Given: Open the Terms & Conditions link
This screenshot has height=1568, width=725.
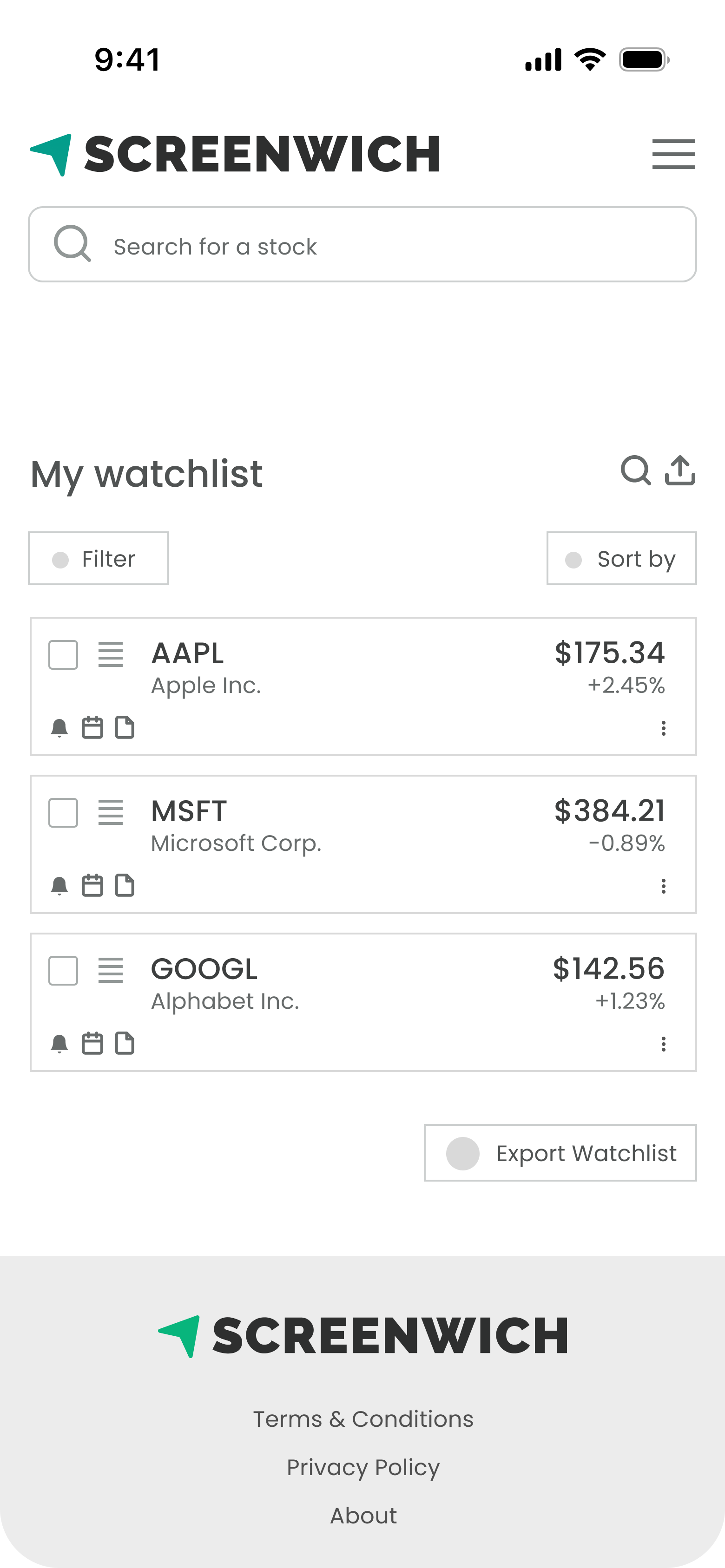Looking at the screenshot, I should pyautogui.click(x=362, y=1418).
